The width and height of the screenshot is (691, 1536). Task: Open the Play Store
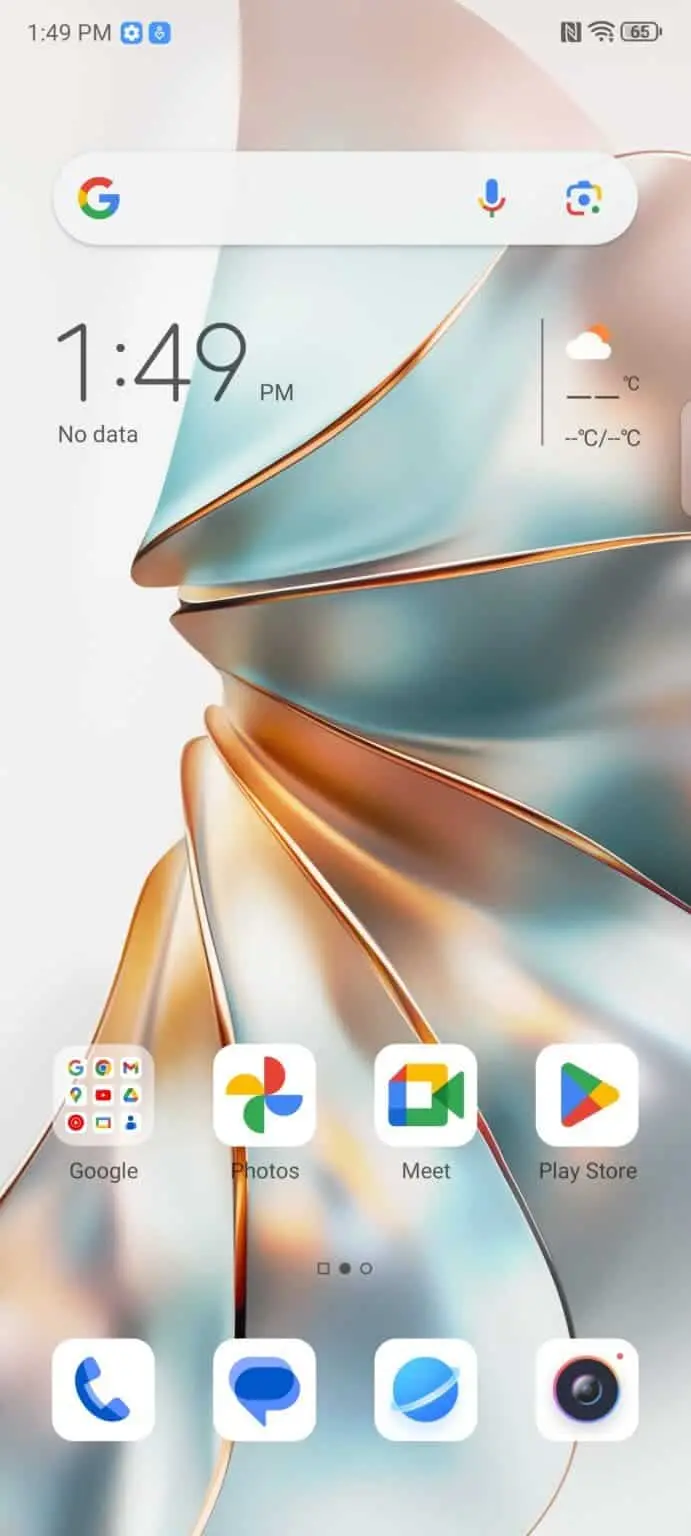pos(587,1095)
